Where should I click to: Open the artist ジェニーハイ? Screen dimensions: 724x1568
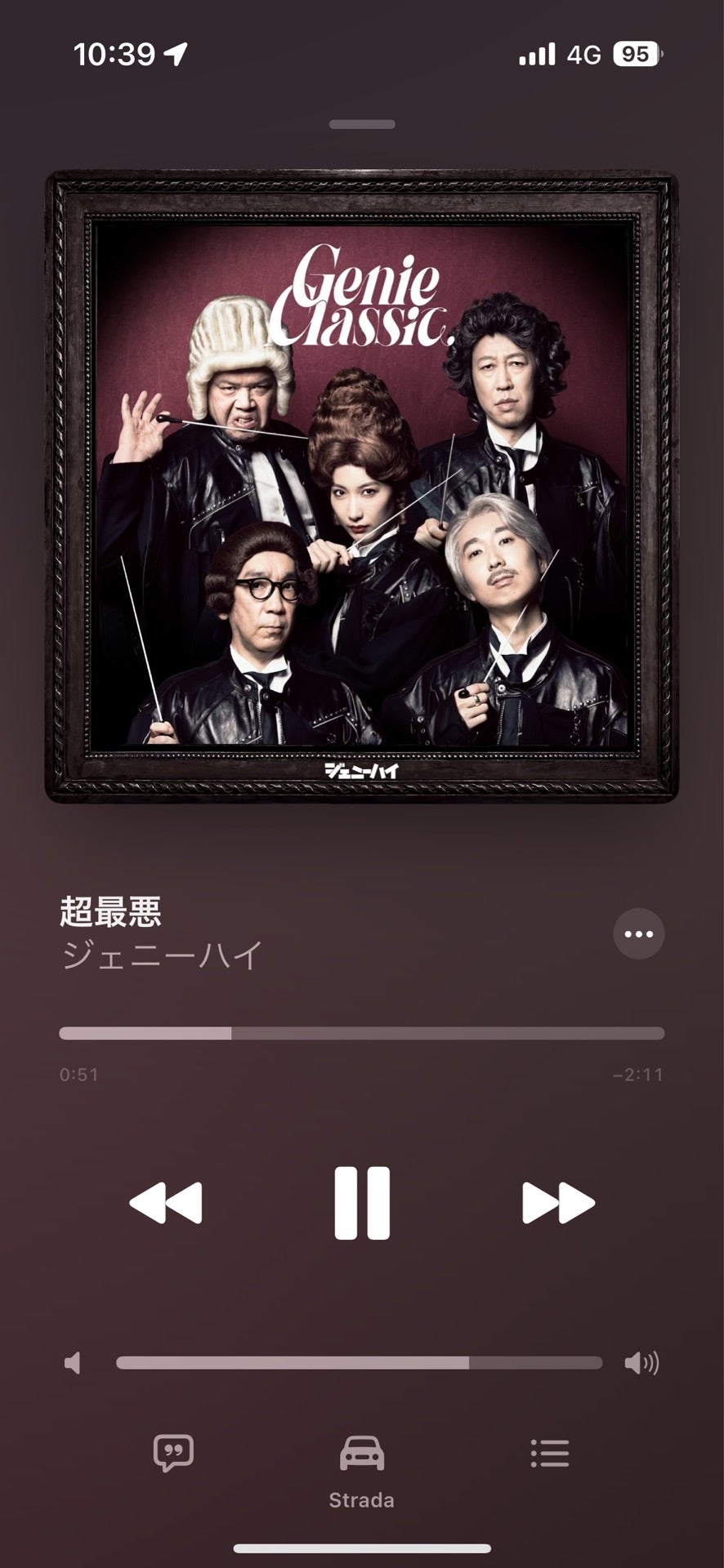pos(162,955)
